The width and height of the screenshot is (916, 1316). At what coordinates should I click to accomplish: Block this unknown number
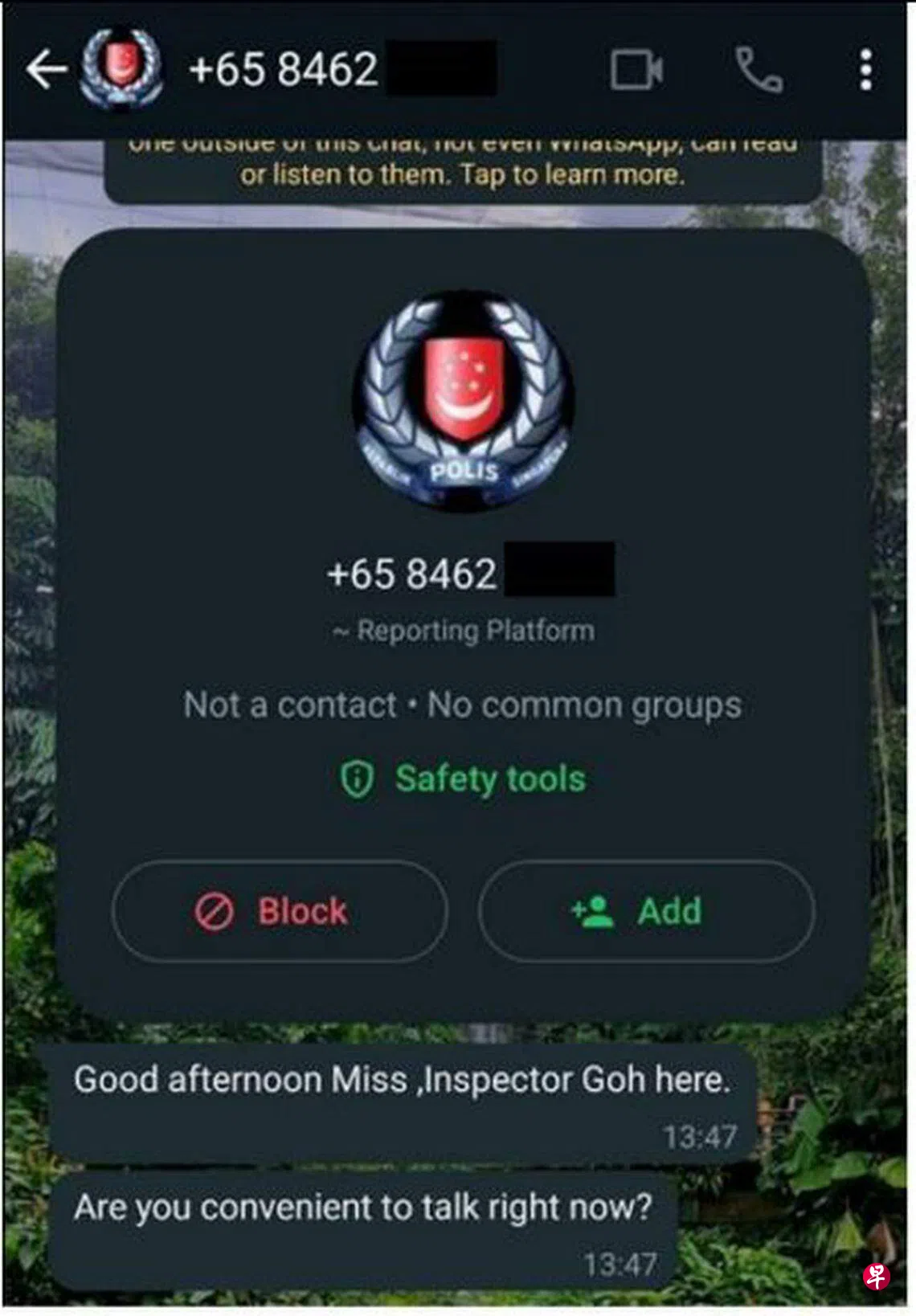tap(279, 911)
